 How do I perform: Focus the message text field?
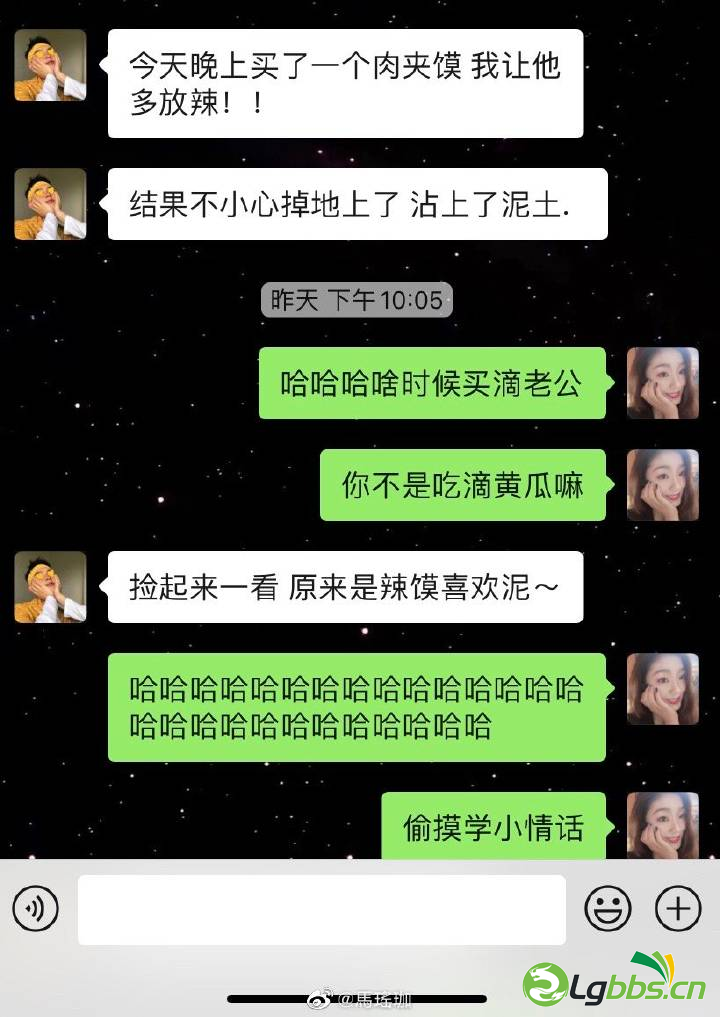click(321, 909)
